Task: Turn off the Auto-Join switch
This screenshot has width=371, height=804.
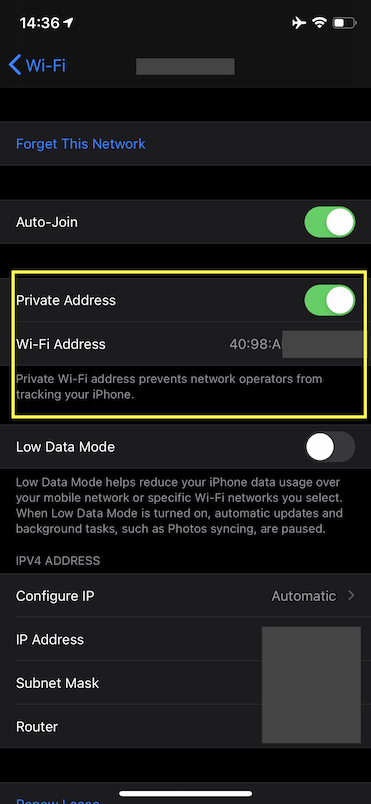Action: pos(329,222)
